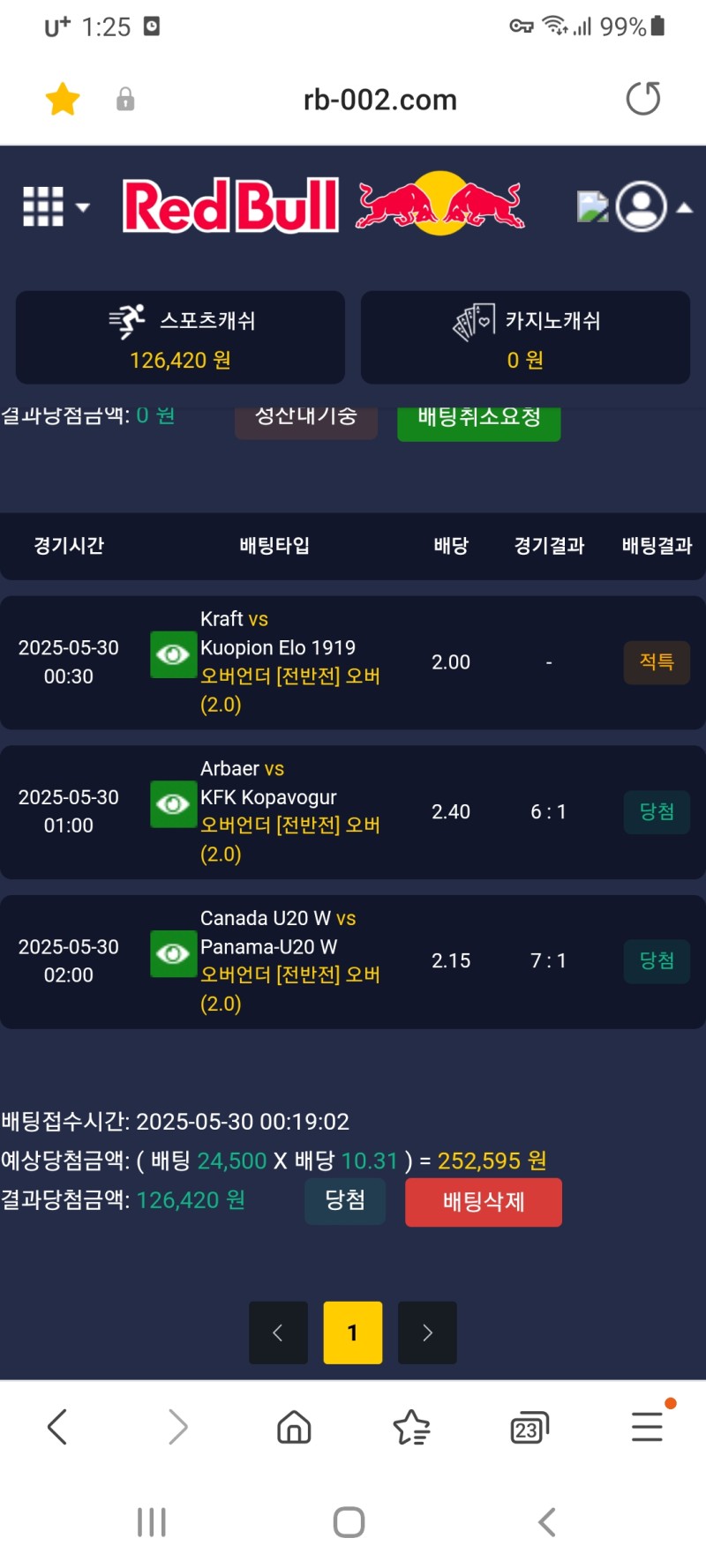View details of Kraft vs Kuopion Elo match

(x=173, y=654)
